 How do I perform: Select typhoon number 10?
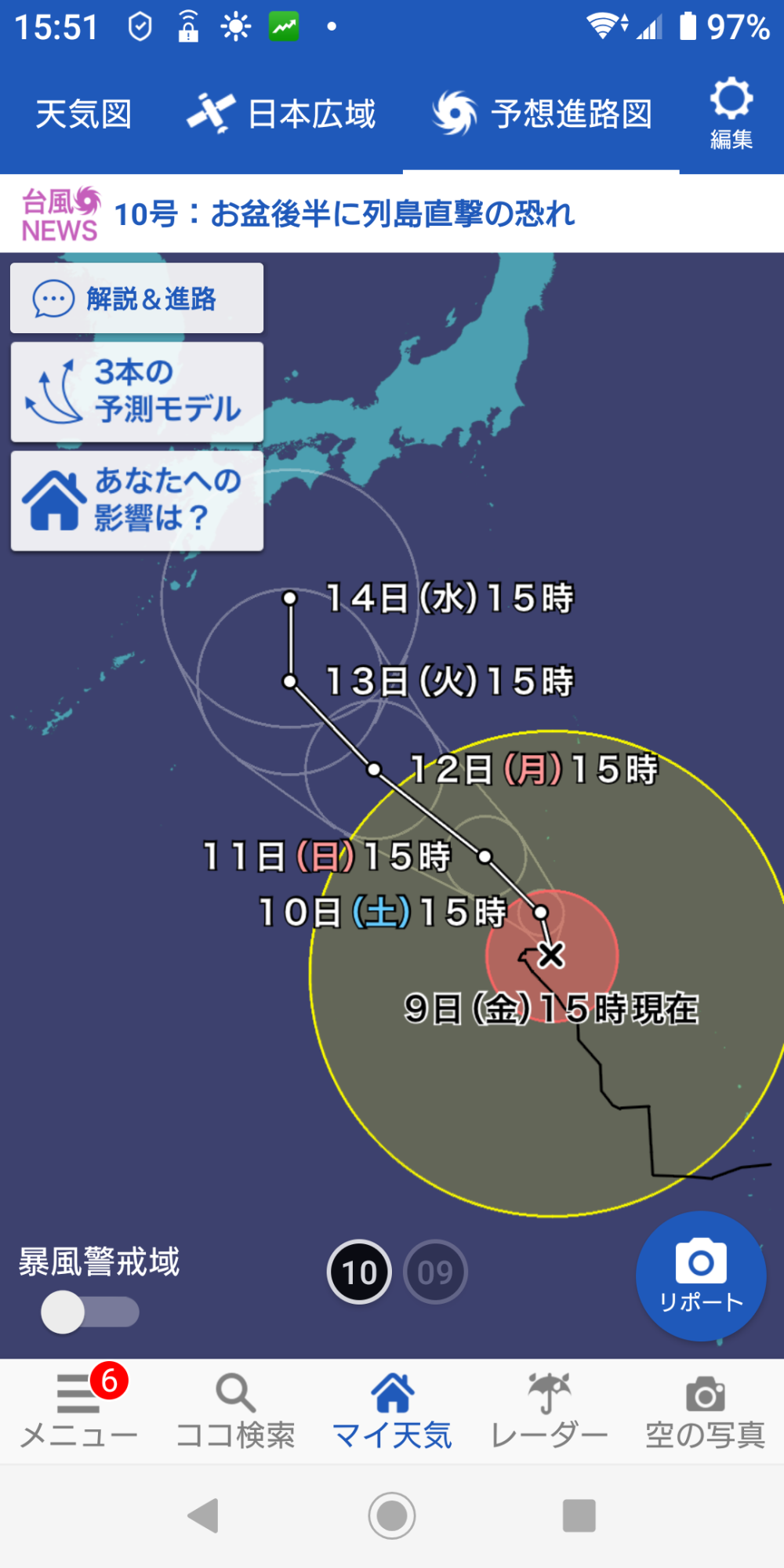coord(359,1272)
